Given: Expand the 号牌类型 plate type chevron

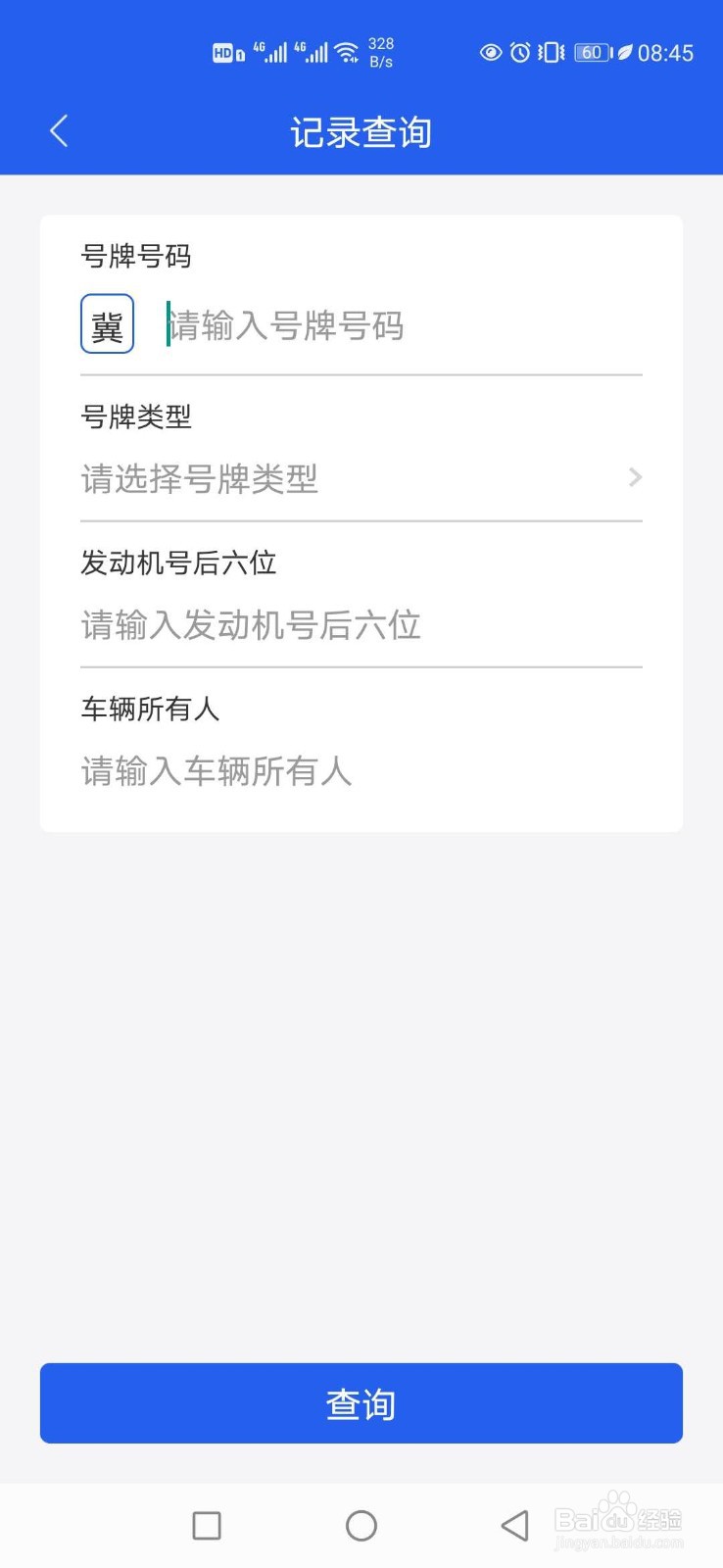Looking at the screenshot, I should click(x=635, y=477).
